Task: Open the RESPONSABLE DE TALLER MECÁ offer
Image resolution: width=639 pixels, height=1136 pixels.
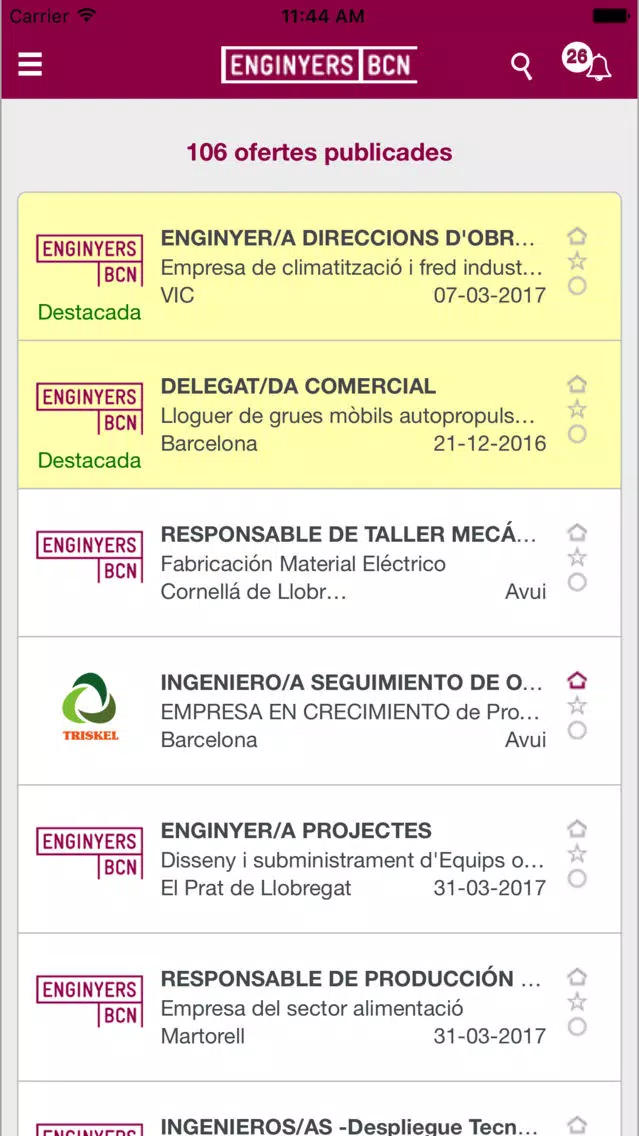Action: click(x=320, y=563)
